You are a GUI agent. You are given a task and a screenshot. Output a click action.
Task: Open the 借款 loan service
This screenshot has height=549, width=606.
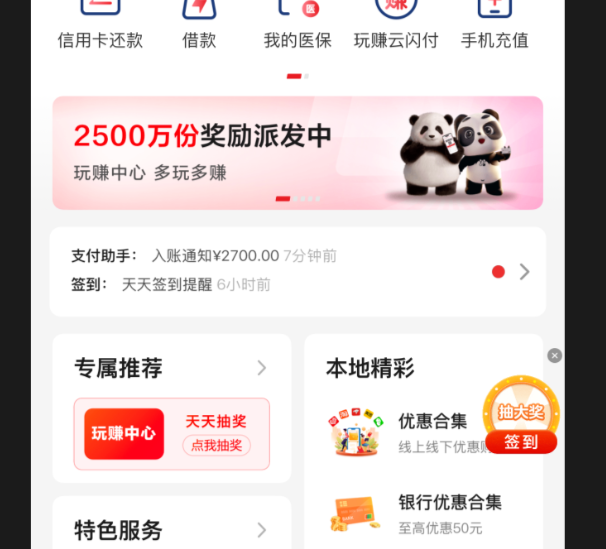click(199, 24)
